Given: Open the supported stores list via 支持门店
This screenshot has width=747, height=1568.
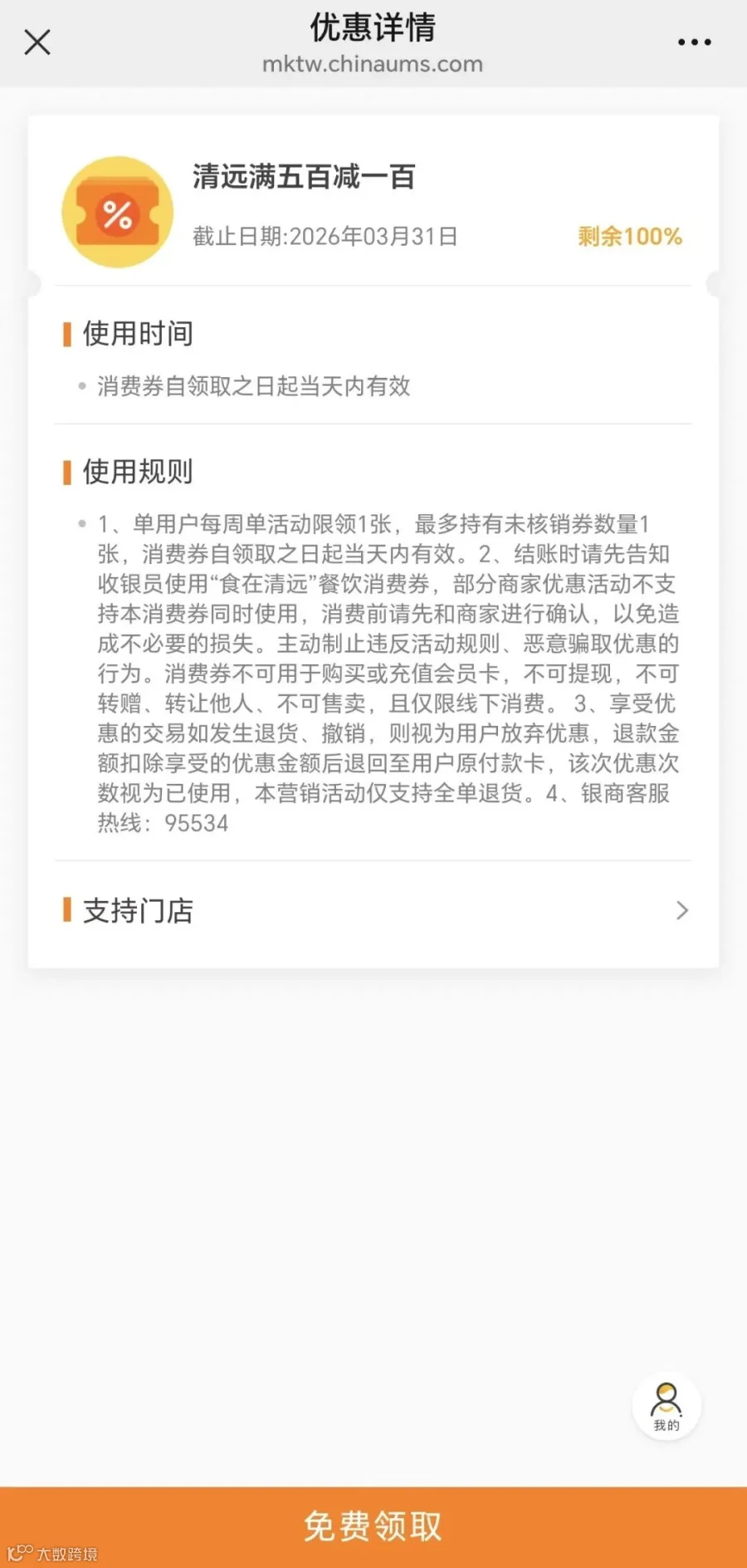Looking at the screenshot, I should click(x=138, y=911).
